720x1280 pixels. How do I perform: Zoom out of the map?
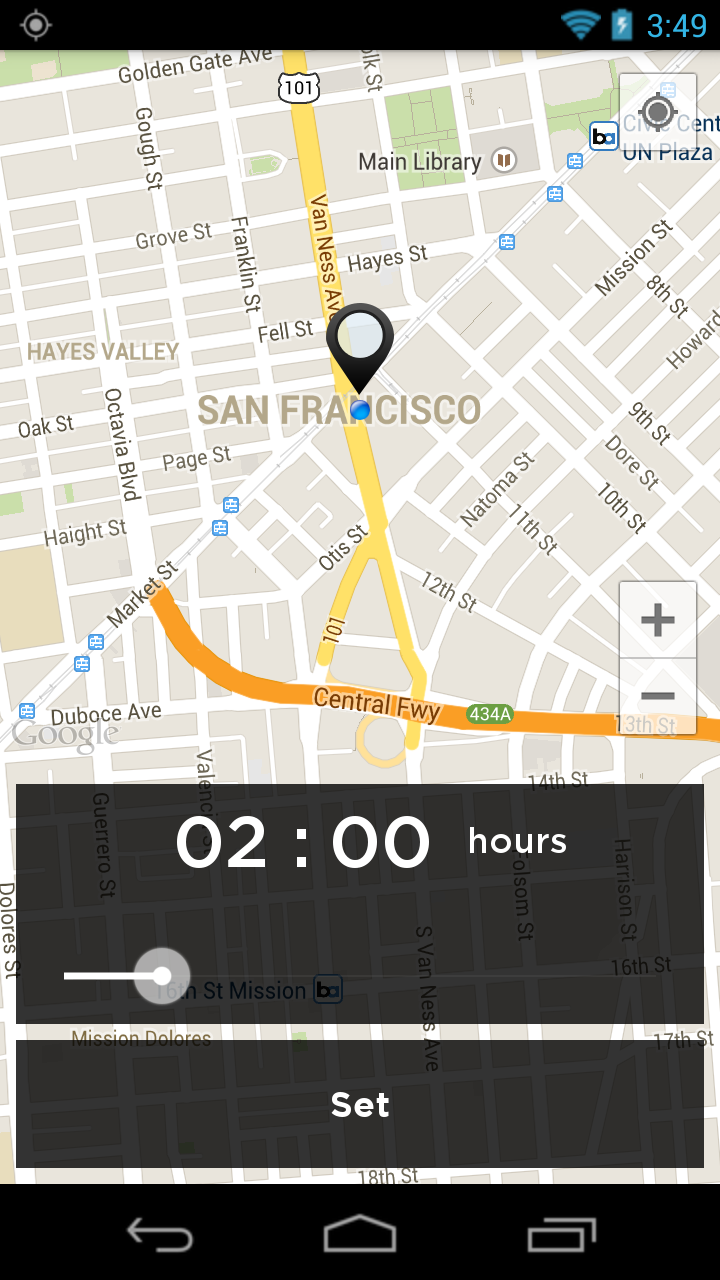pyautogui.click(x=657, y=697)
